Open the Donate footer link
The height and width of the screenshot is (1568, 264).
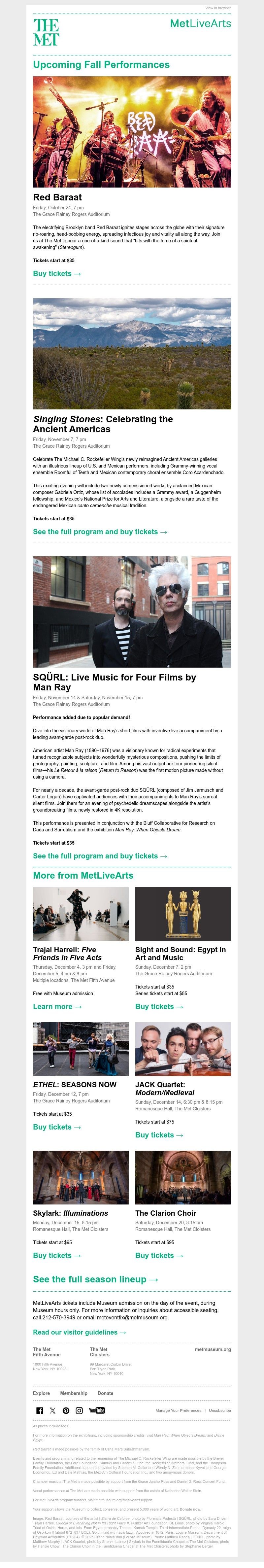105,1393
